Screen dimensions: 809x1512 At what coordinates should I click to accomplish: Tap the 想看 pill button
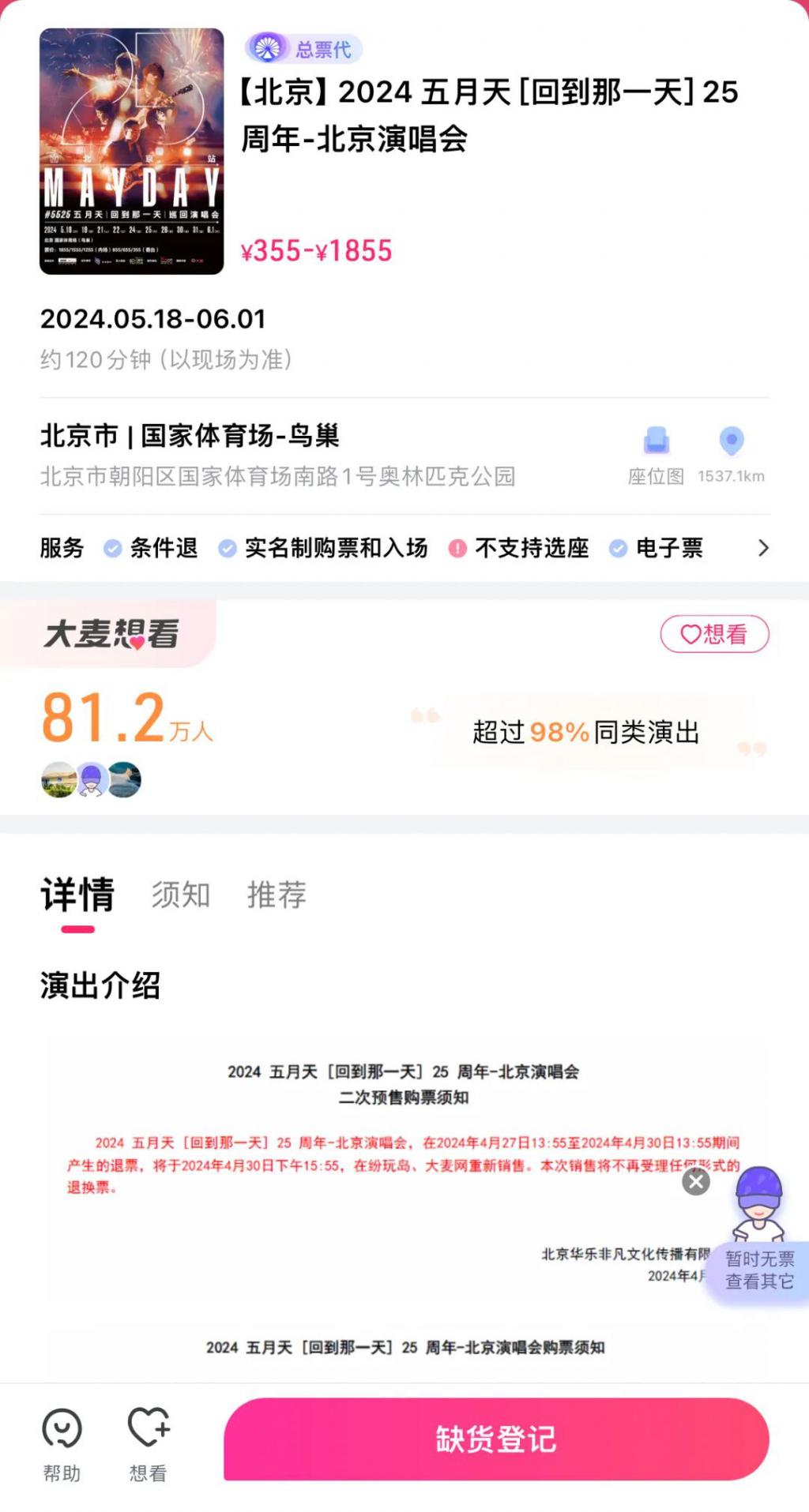pos(714,634)
